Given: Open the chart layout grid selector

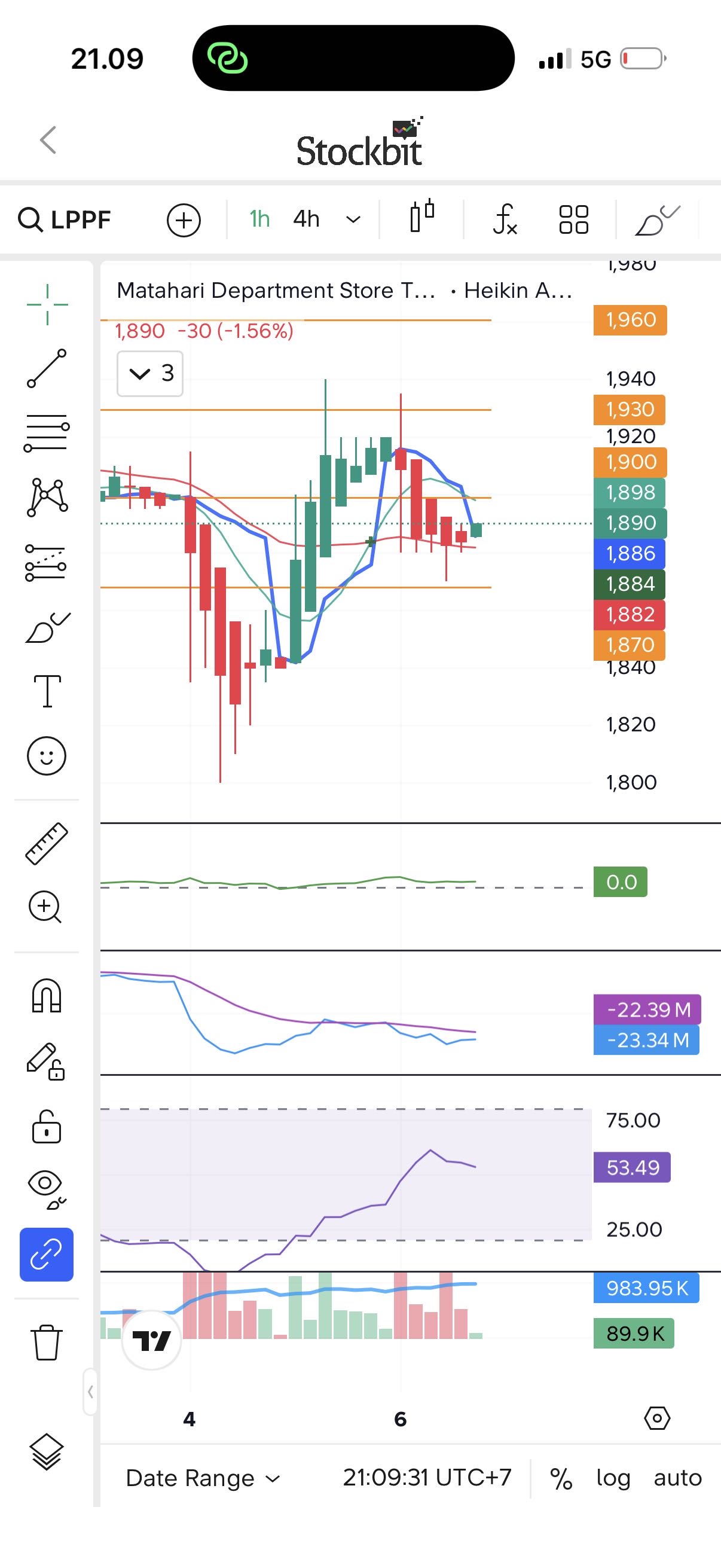Looking at the screenshot, I should point(573,219).
